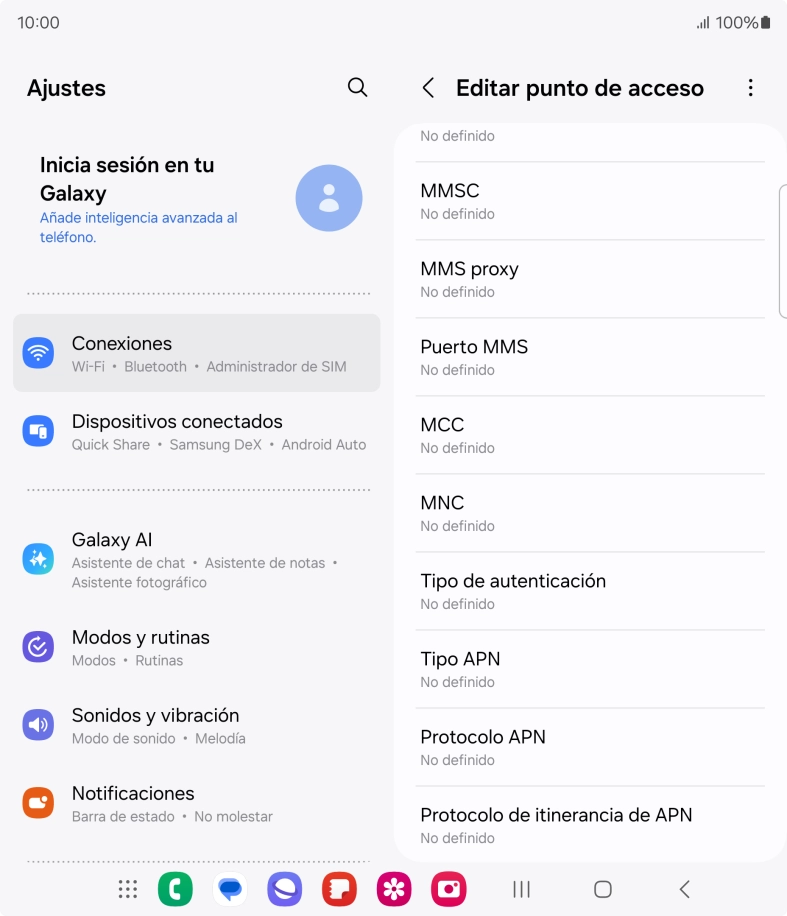Go back from Editar punto de acceso
Image resolution: width=787 pixels, height=916 pixels.
pyautogui.click(x=428, y=88)
